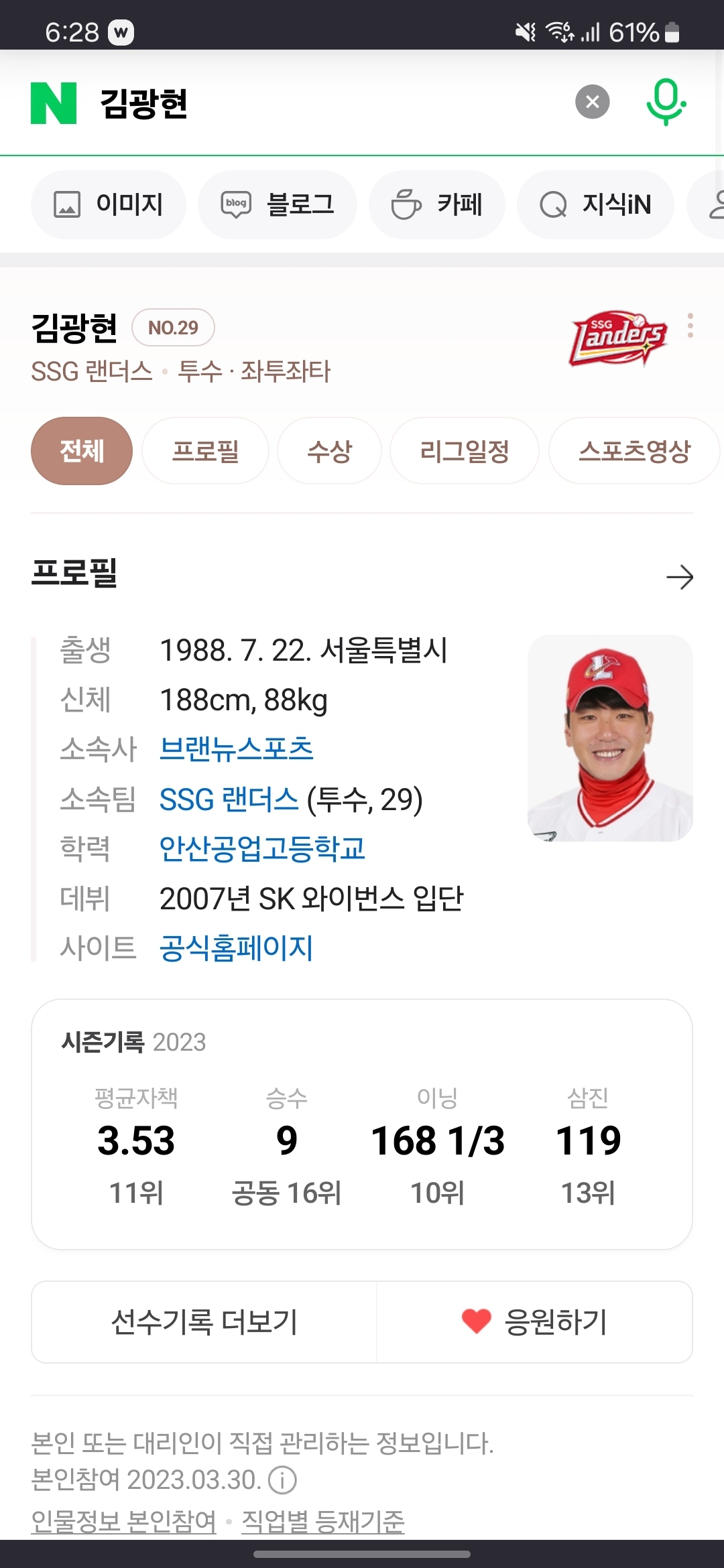Open 공식홈페이지 site link
The width and height of the screenshot is (724, 1568).
236,948
